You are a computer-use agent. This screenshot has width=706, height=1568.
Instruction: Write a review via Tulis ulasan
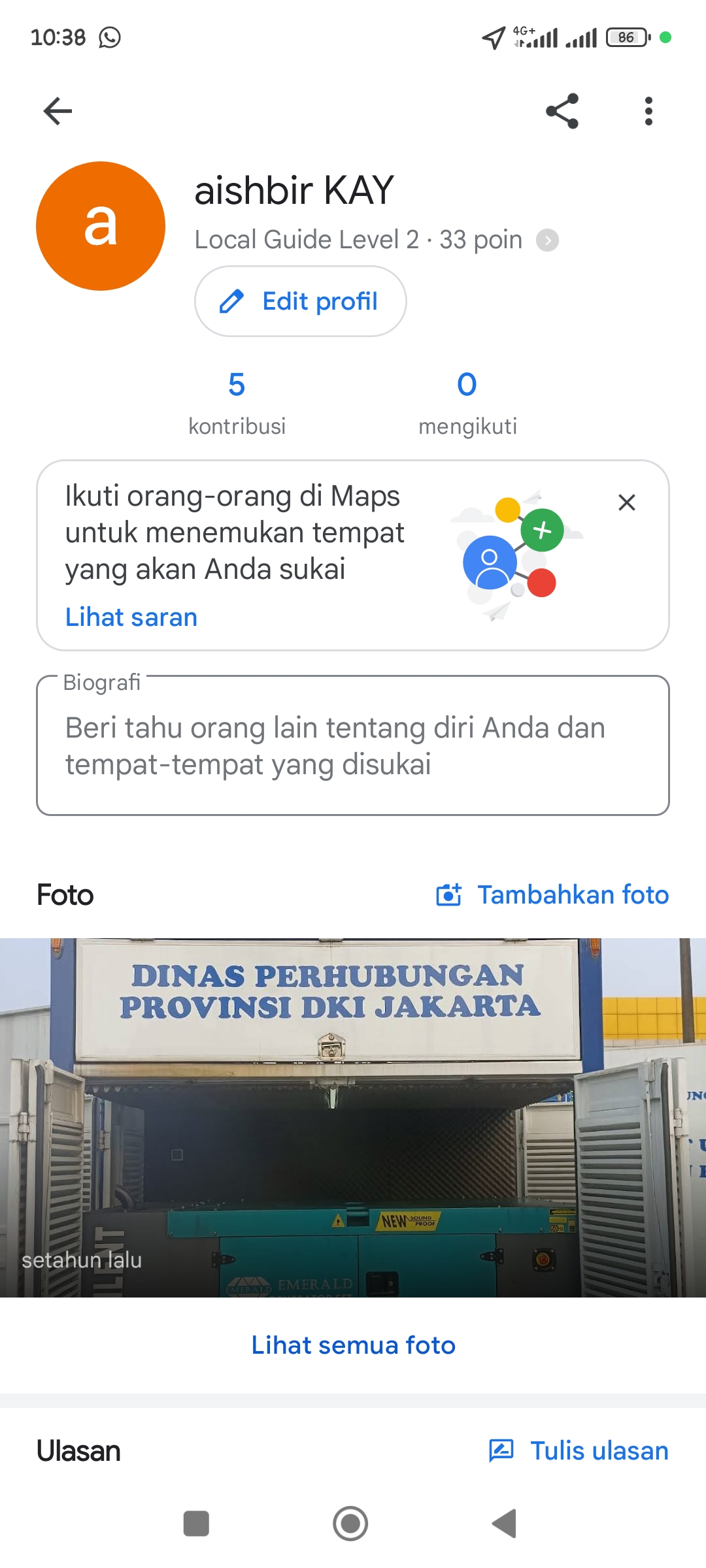click(x=579, y=1450)
